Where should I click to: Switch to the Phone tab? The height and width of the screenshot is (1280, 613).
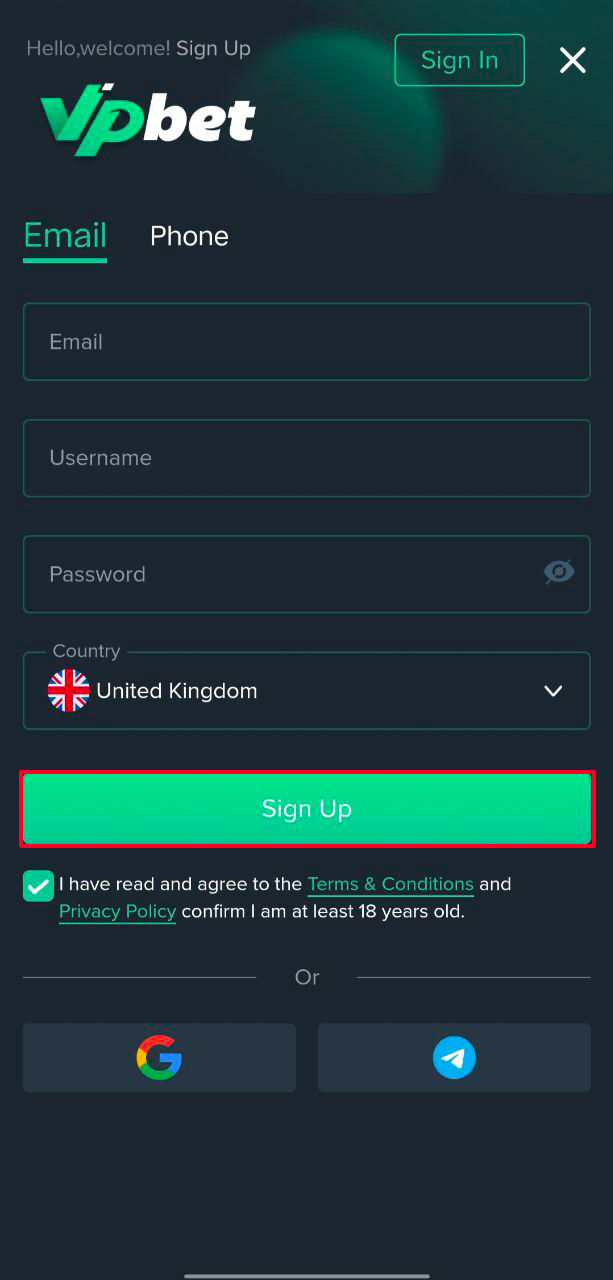pyautogui.click(x=189, y=236)
